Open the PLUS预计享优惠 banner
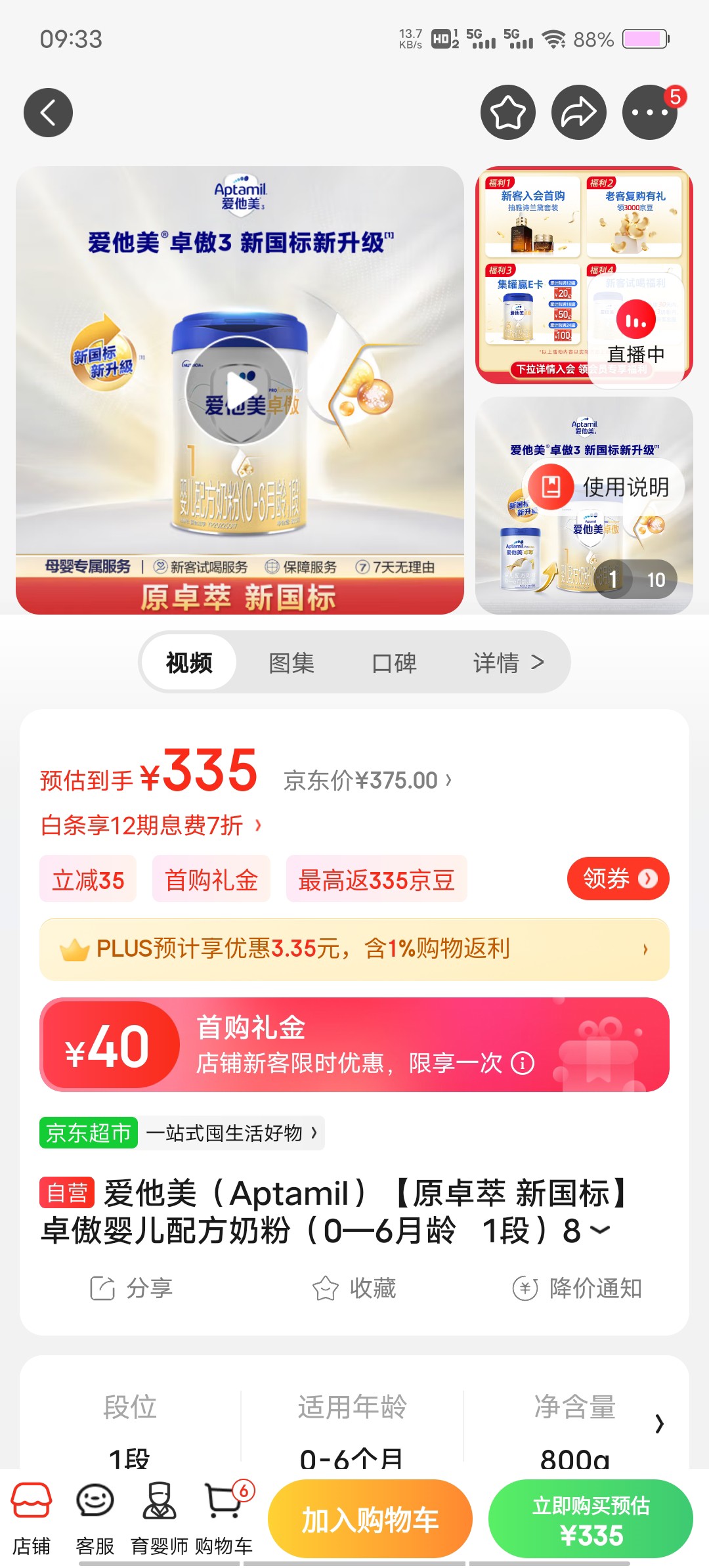This screenshot has height=1568, width=709. [354, 949]
